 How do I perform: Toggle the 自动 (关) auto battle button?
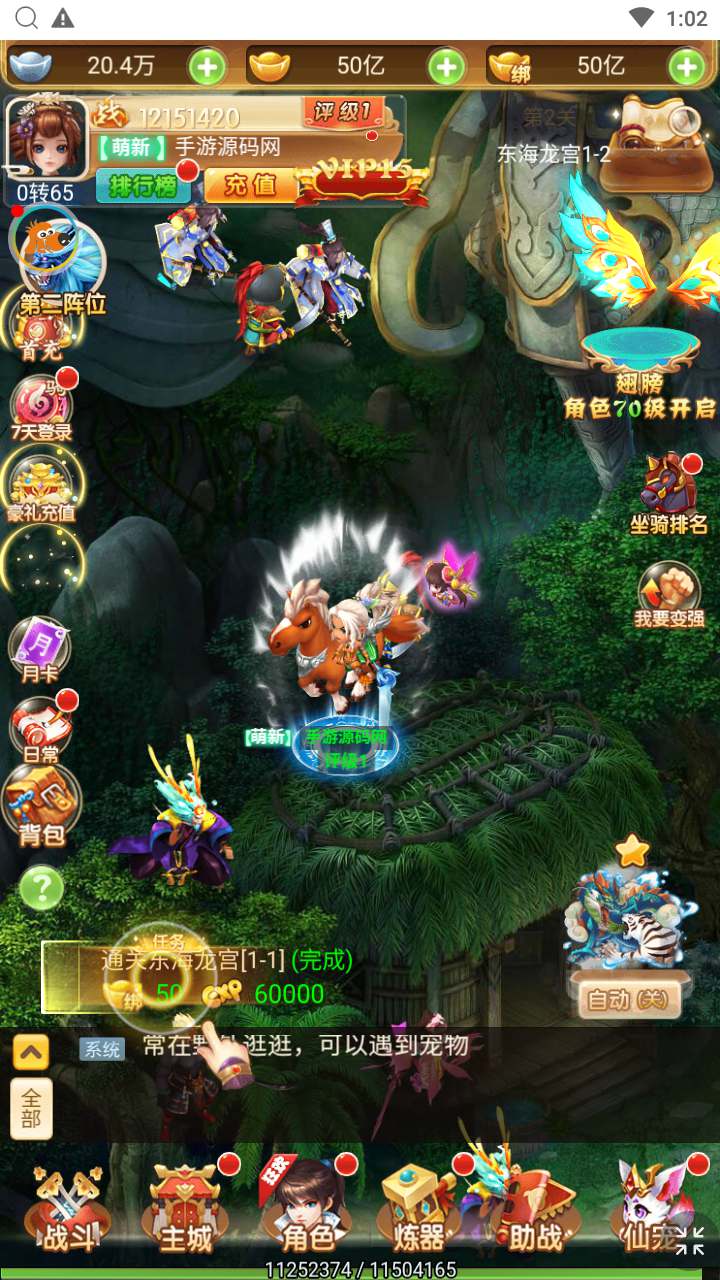(x=628, y=999)
